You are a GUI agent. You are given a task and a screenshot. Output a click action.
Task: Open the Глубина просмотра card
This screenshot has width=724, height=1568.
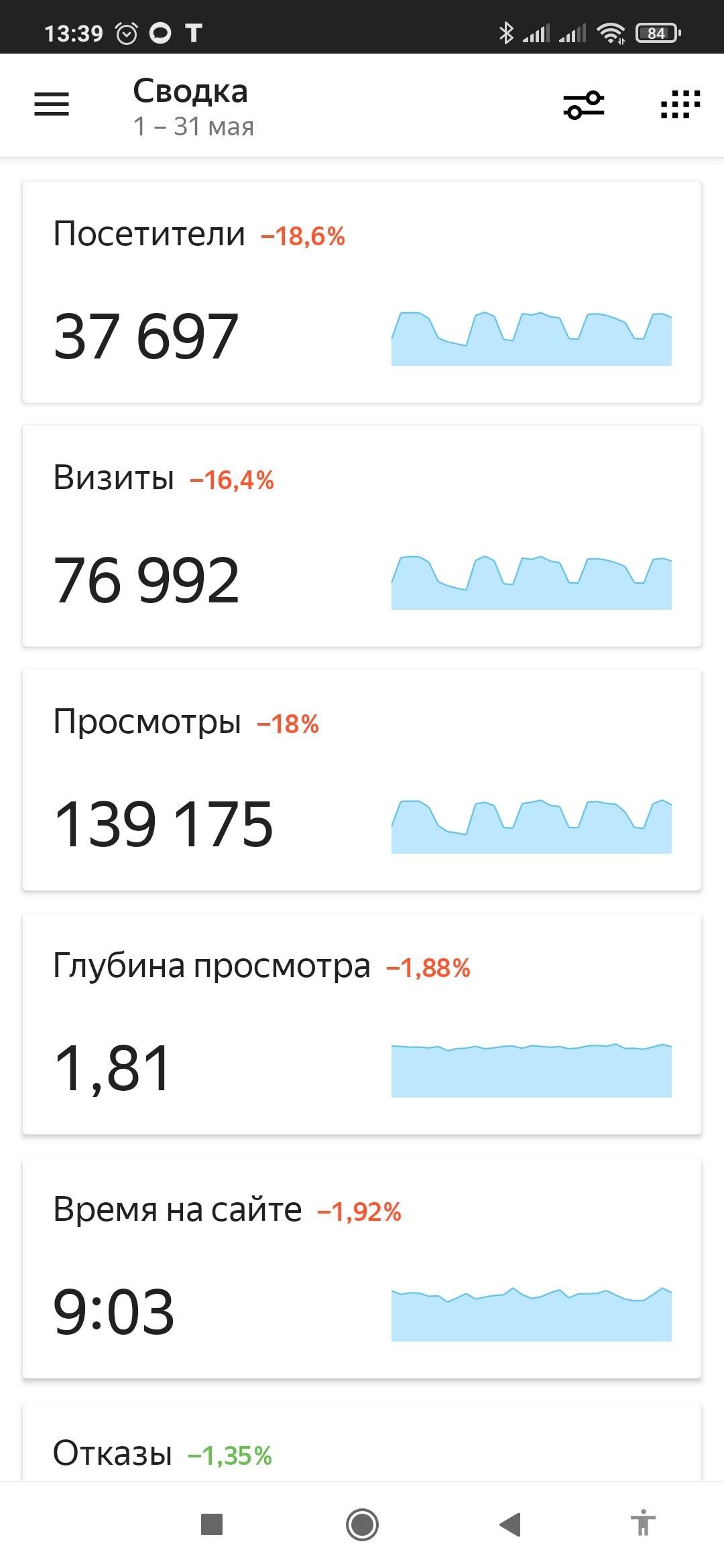[362, 1024]
